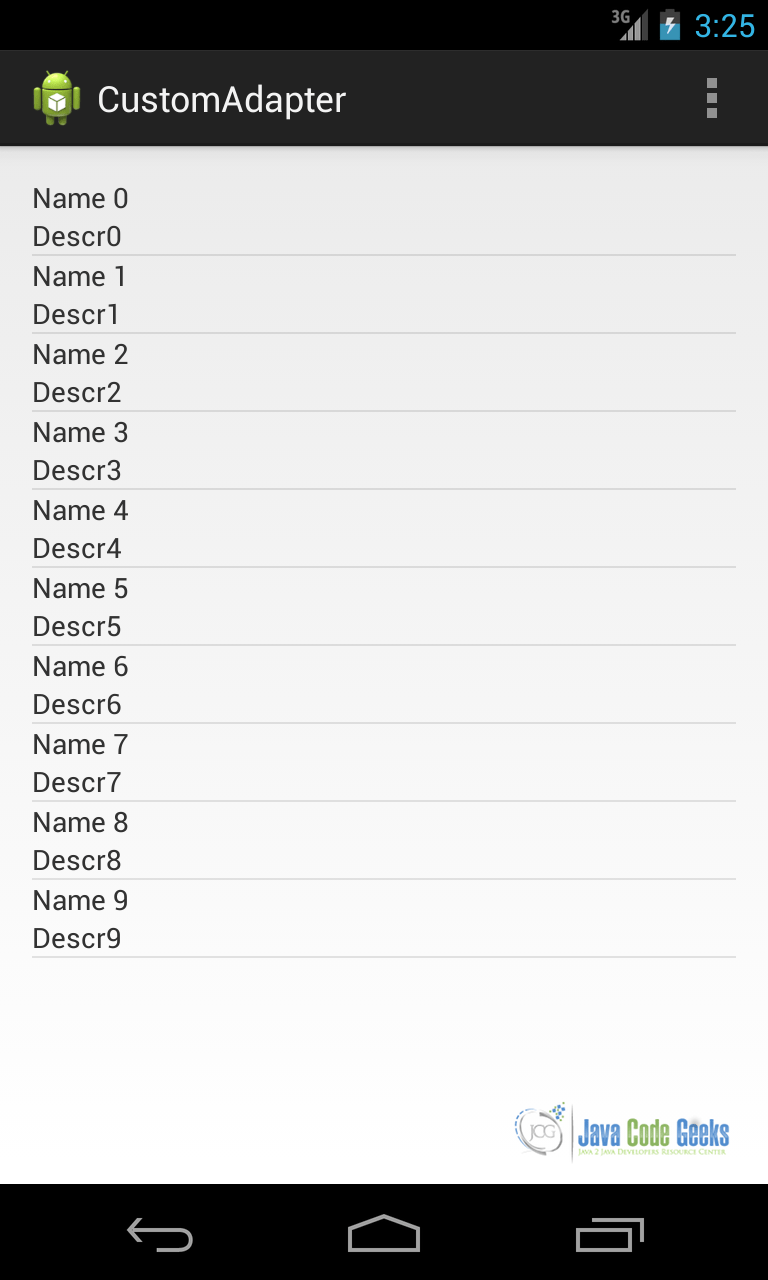This screenshot has height=1280, width=768.
Task: Tap the Descr9 description text
Action: (x=76, y=938)
